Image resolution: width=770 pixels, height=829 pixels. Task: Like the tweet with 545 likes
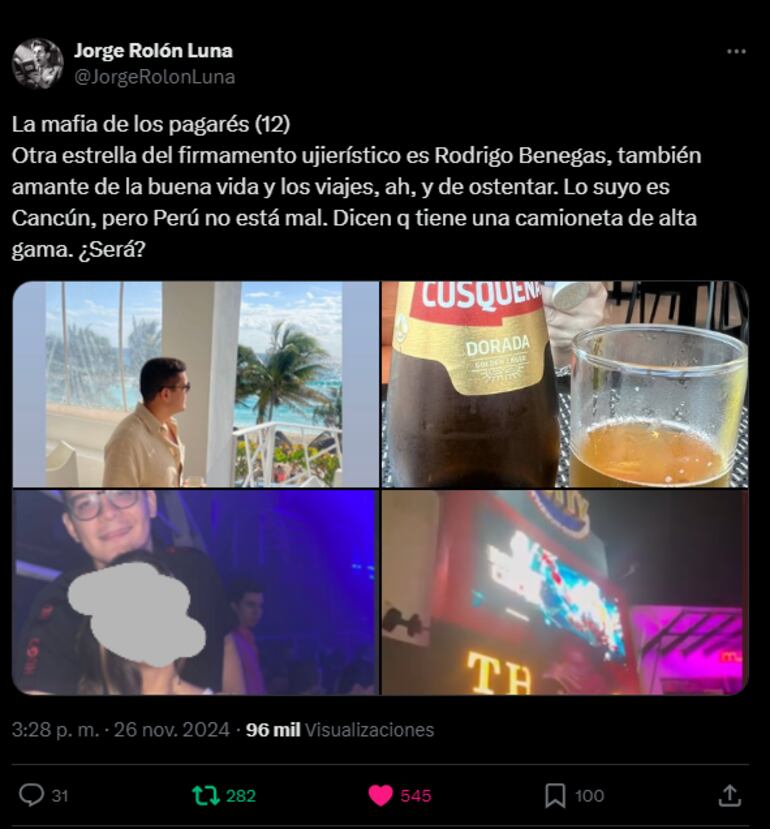tap(381, 795)
